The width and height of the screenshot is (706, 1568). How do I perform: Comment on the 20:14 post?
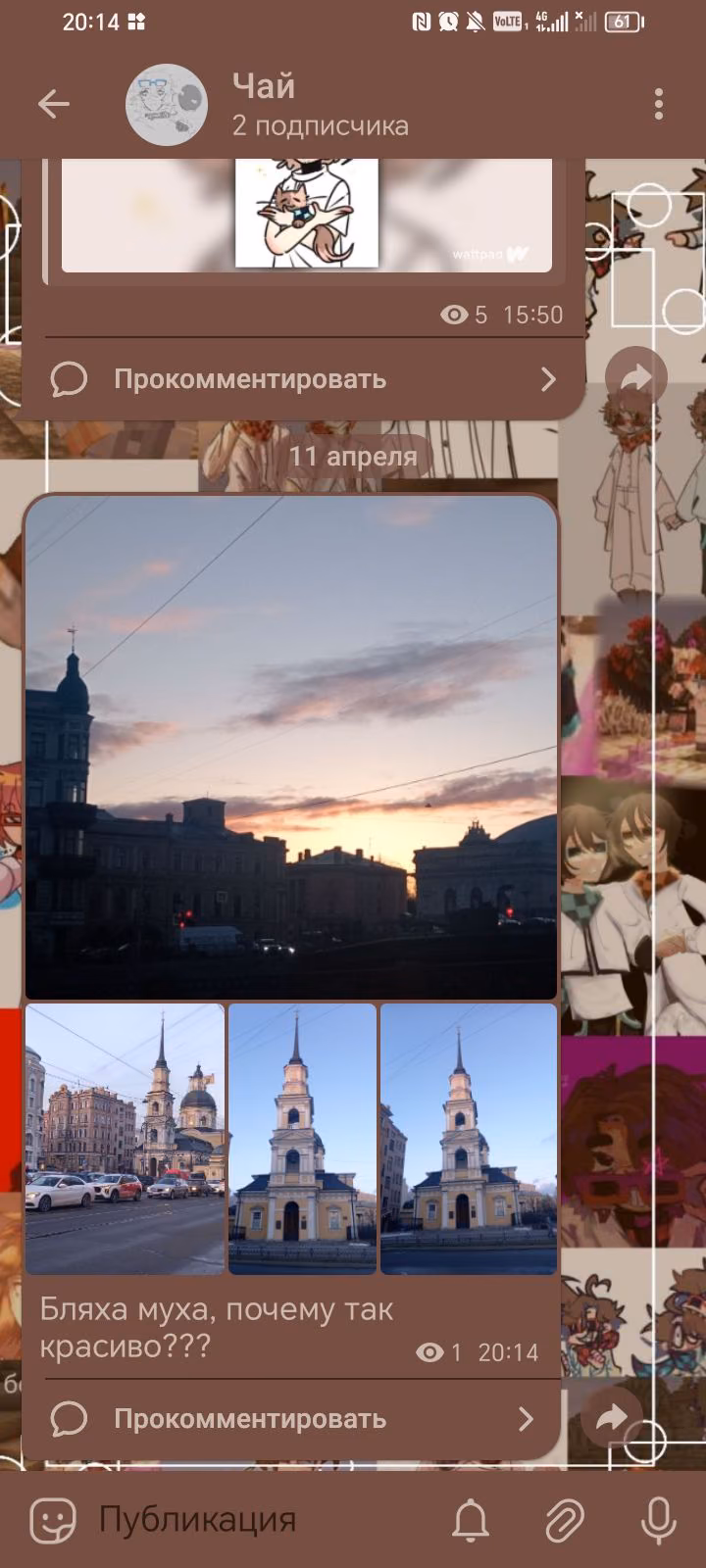[x=292, y=1419]
